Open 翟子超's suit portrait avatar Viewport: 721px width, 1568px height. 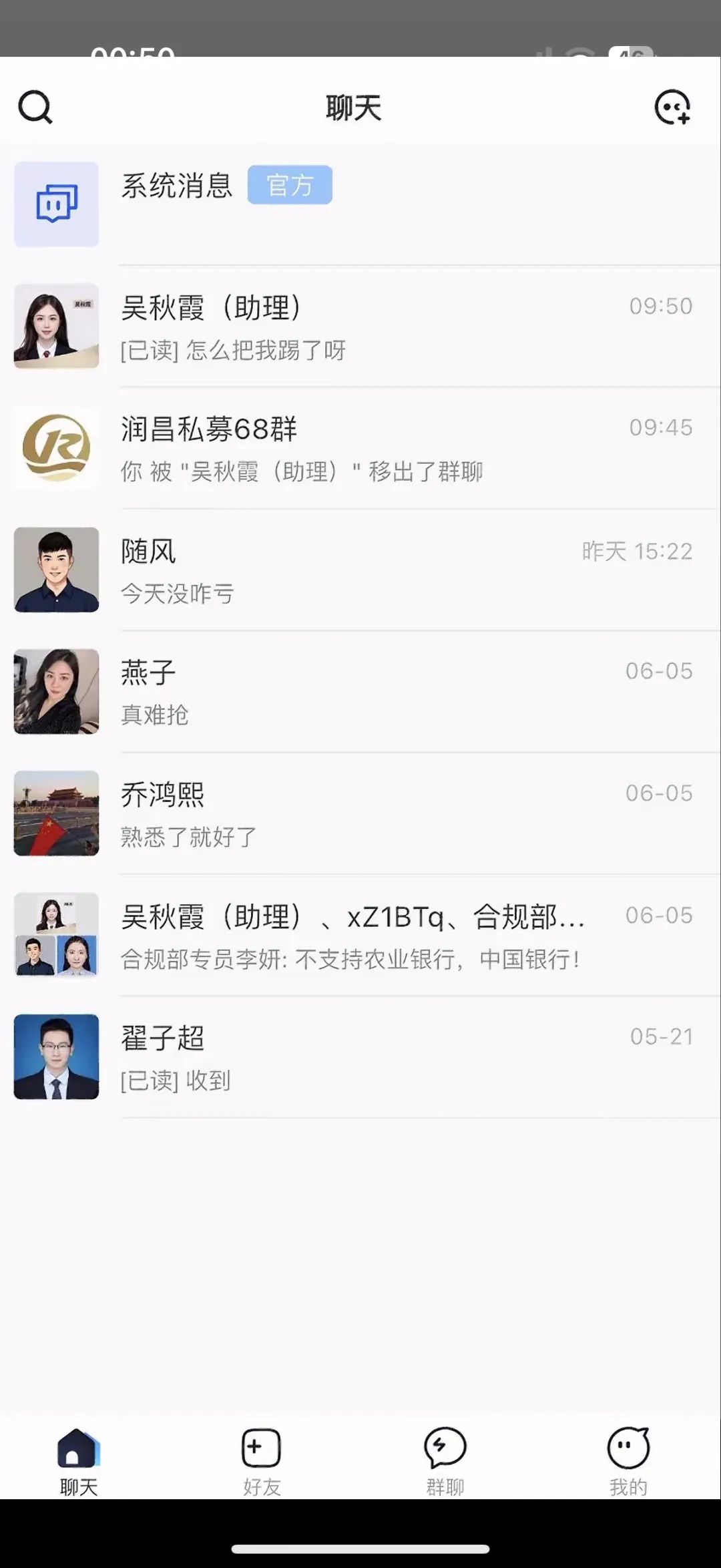pos(56,1058)
